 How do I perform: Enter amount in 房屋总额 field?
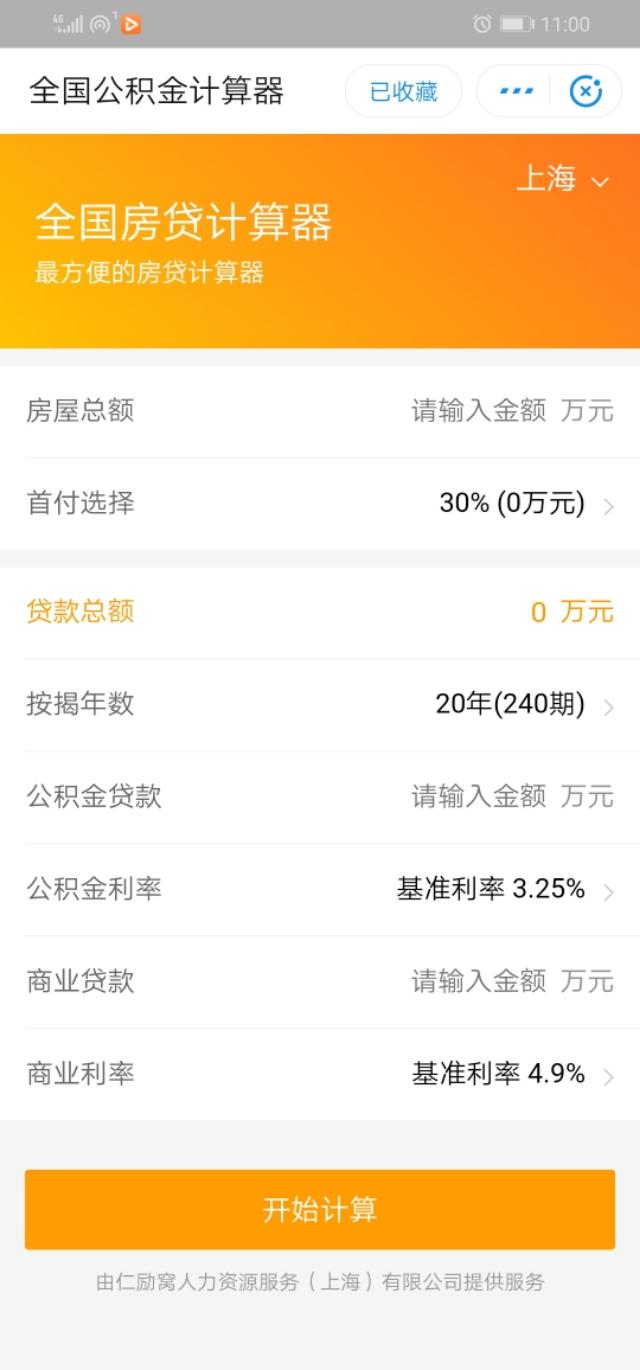[320, 411]
